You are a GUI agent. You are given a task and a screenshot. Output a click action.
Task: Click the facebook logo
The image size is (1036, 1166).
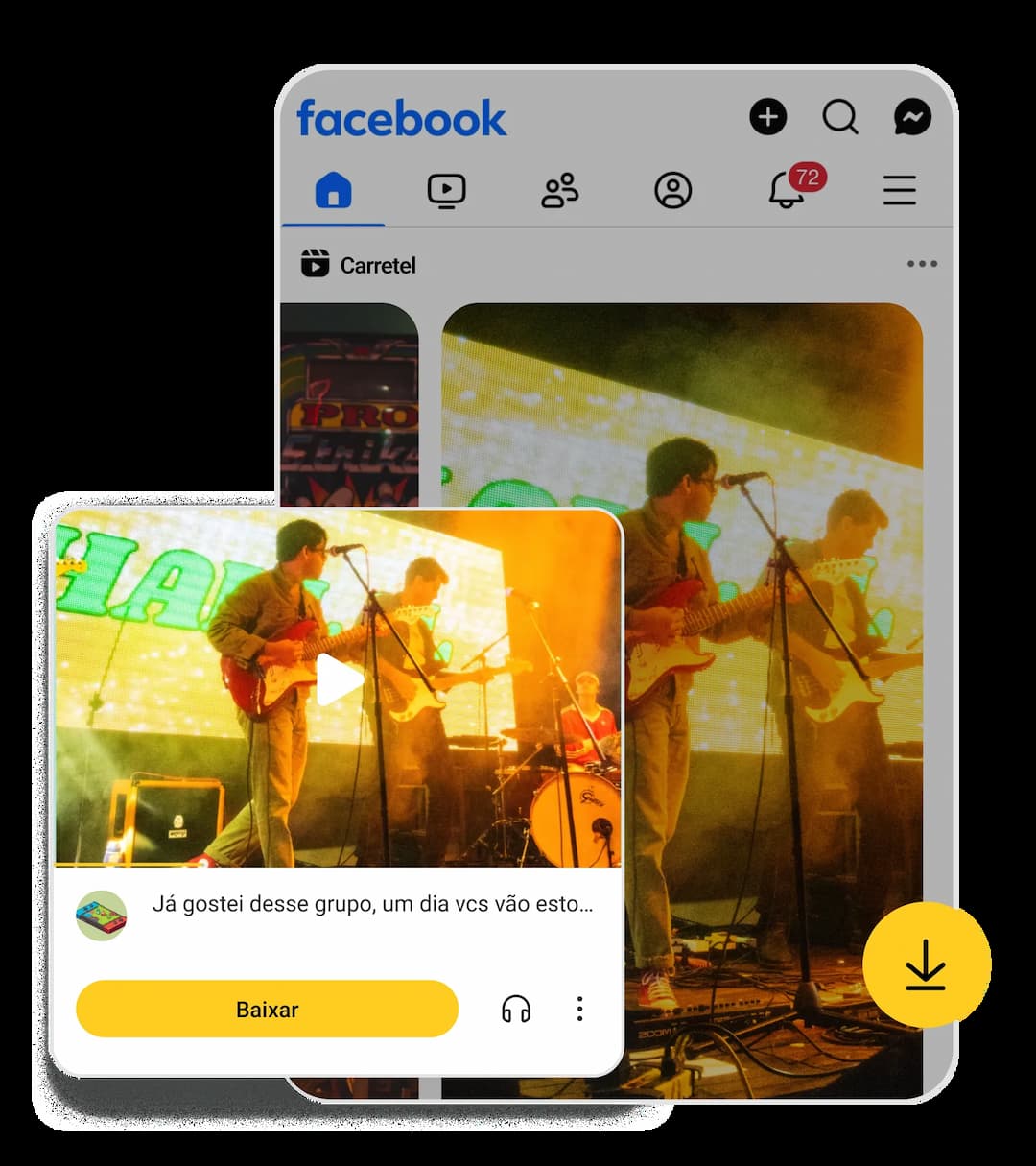(402, 117)
